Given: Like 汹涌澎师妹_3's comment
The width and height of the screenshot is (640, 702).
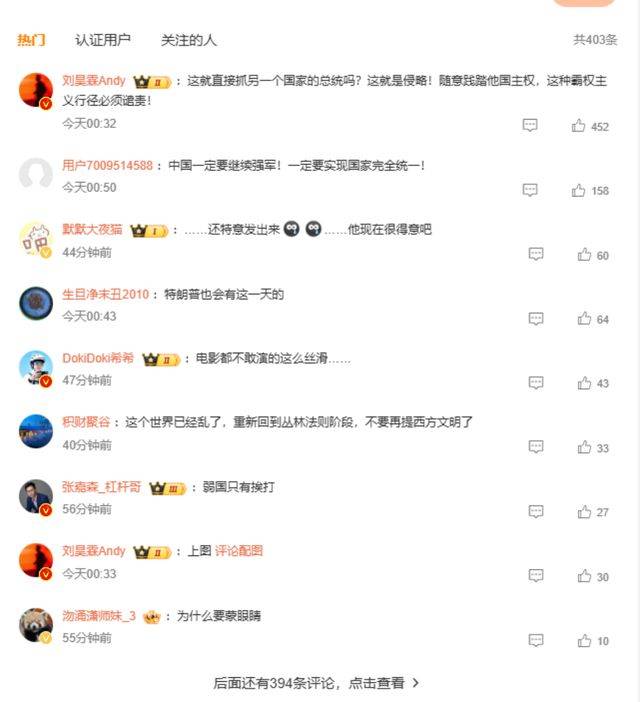Looking at the screenshot, I should point(584,640).
